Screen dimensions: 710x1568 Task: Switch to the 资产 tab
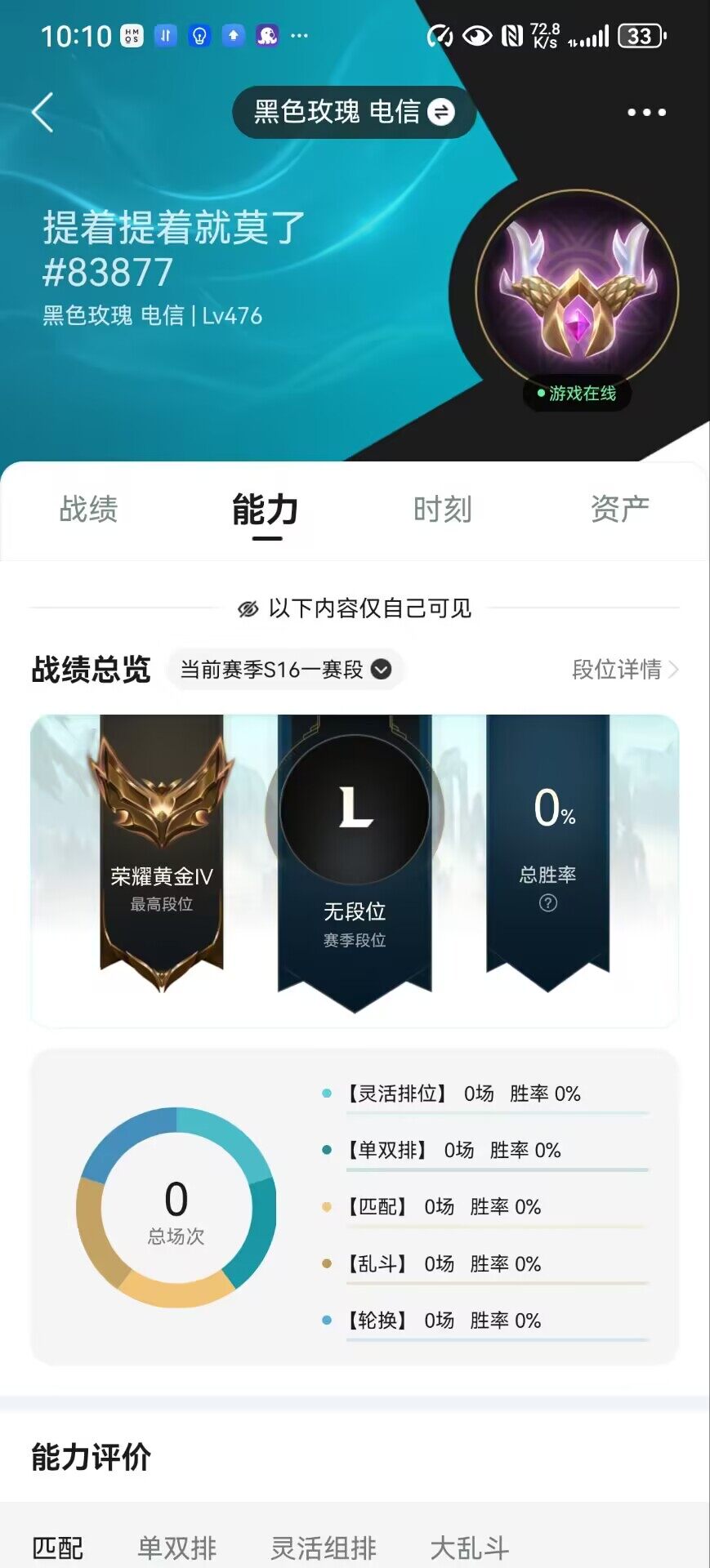(619, 510)
